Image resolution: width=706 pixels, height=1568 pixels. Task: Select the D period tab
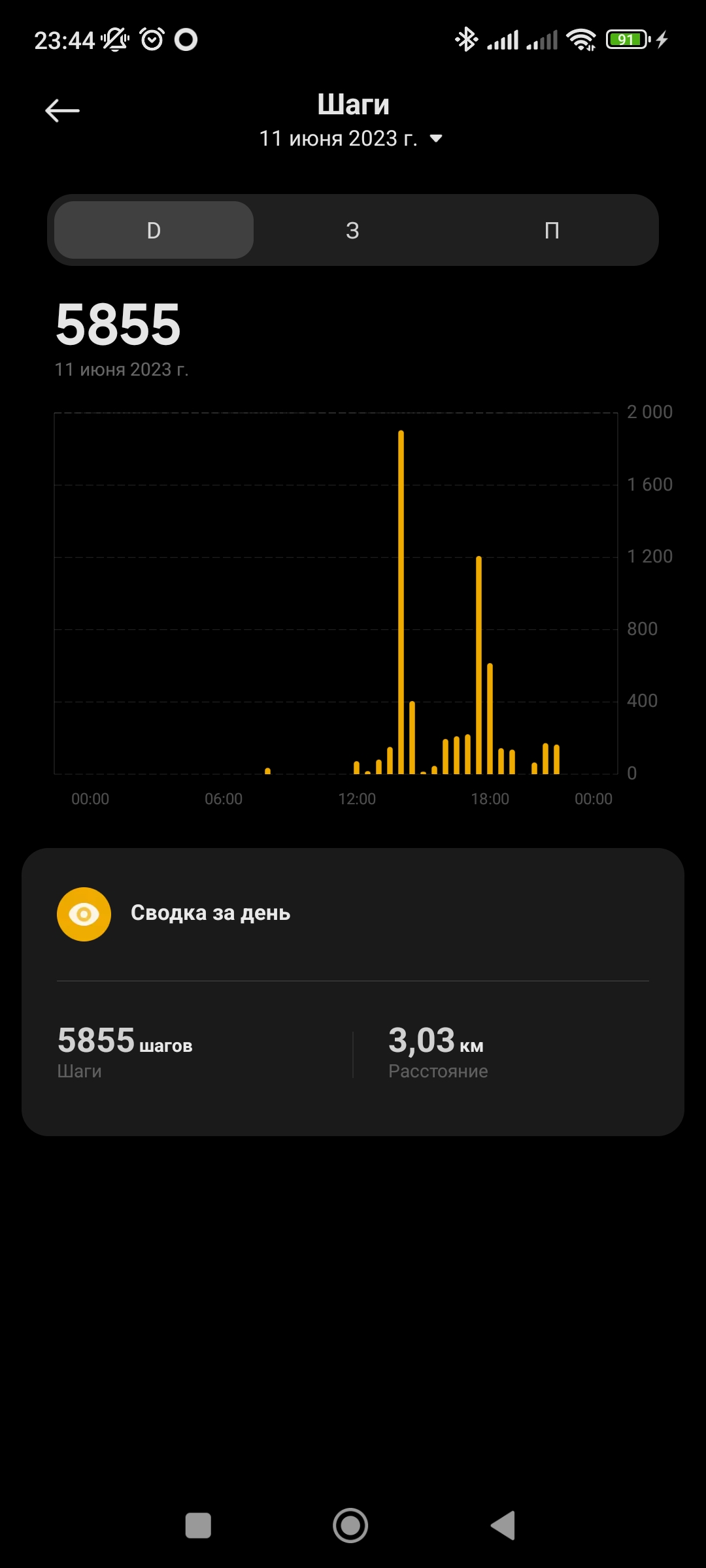152,230
